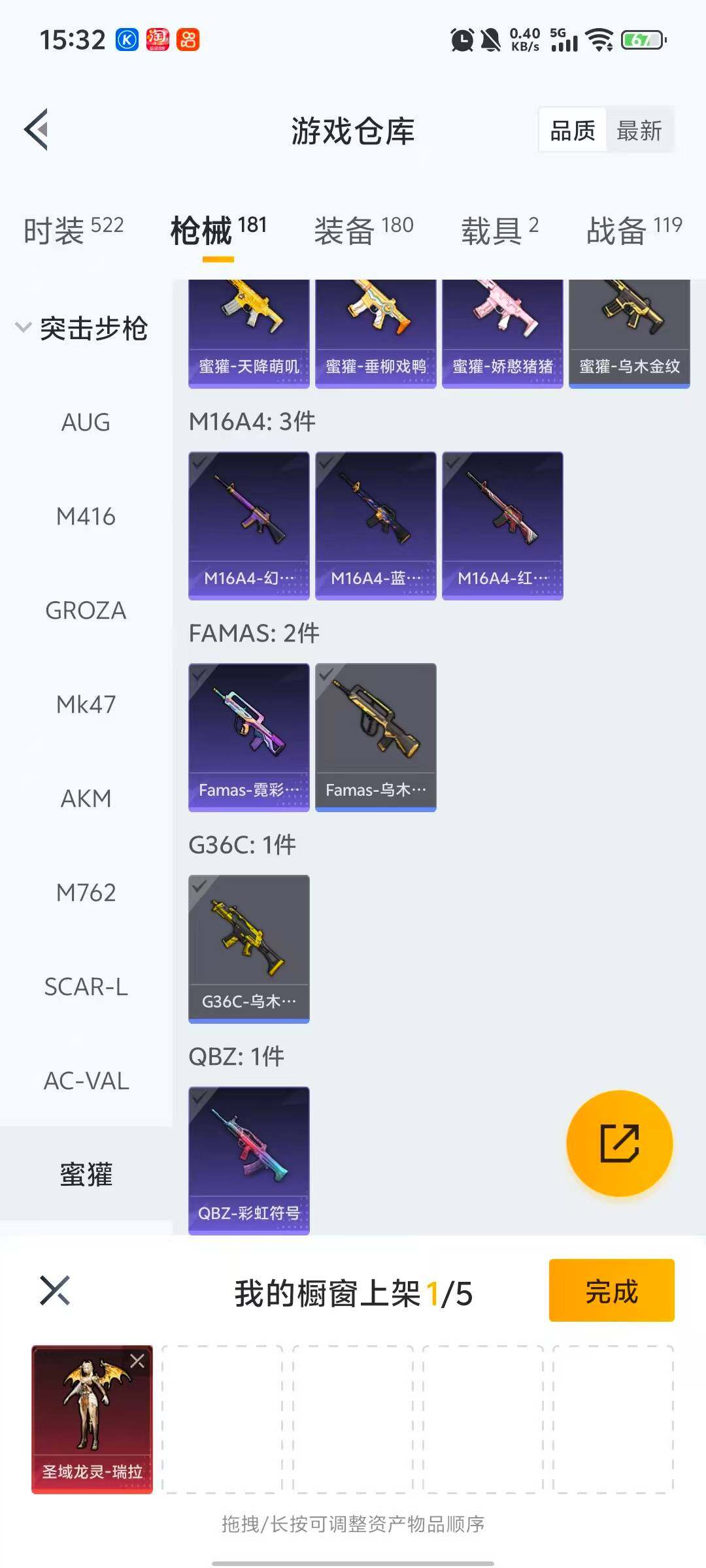
Task: Sort items by 最新
Action: click(x=639, y=131)
